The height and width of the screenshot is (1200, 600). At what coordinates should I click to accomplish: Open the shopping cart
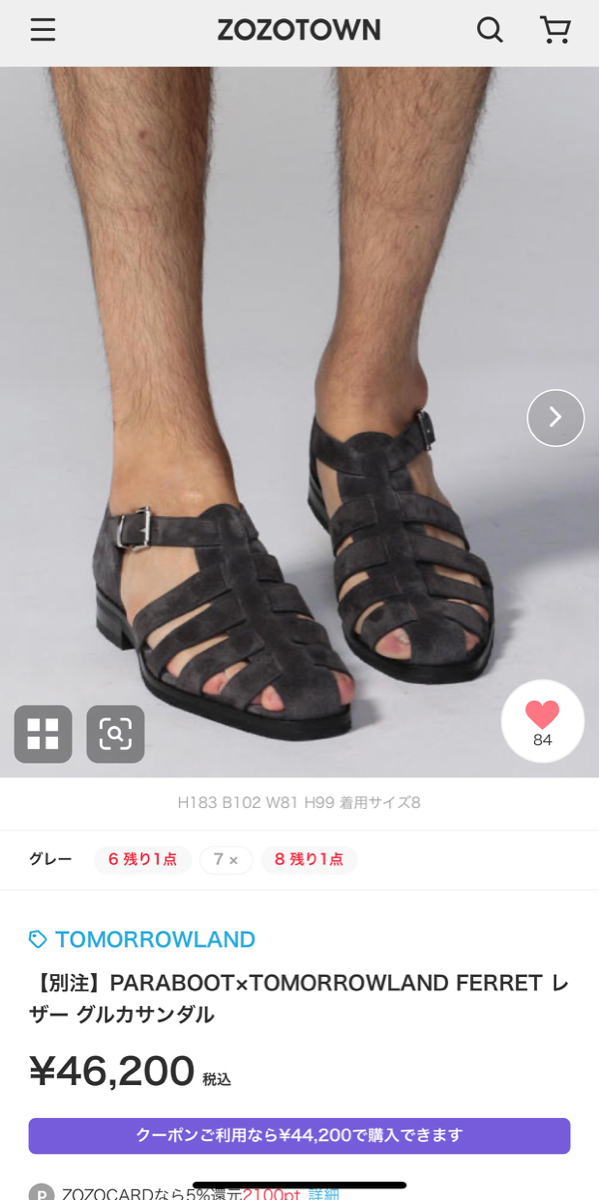pyautogui.click(x=555, y=30)
